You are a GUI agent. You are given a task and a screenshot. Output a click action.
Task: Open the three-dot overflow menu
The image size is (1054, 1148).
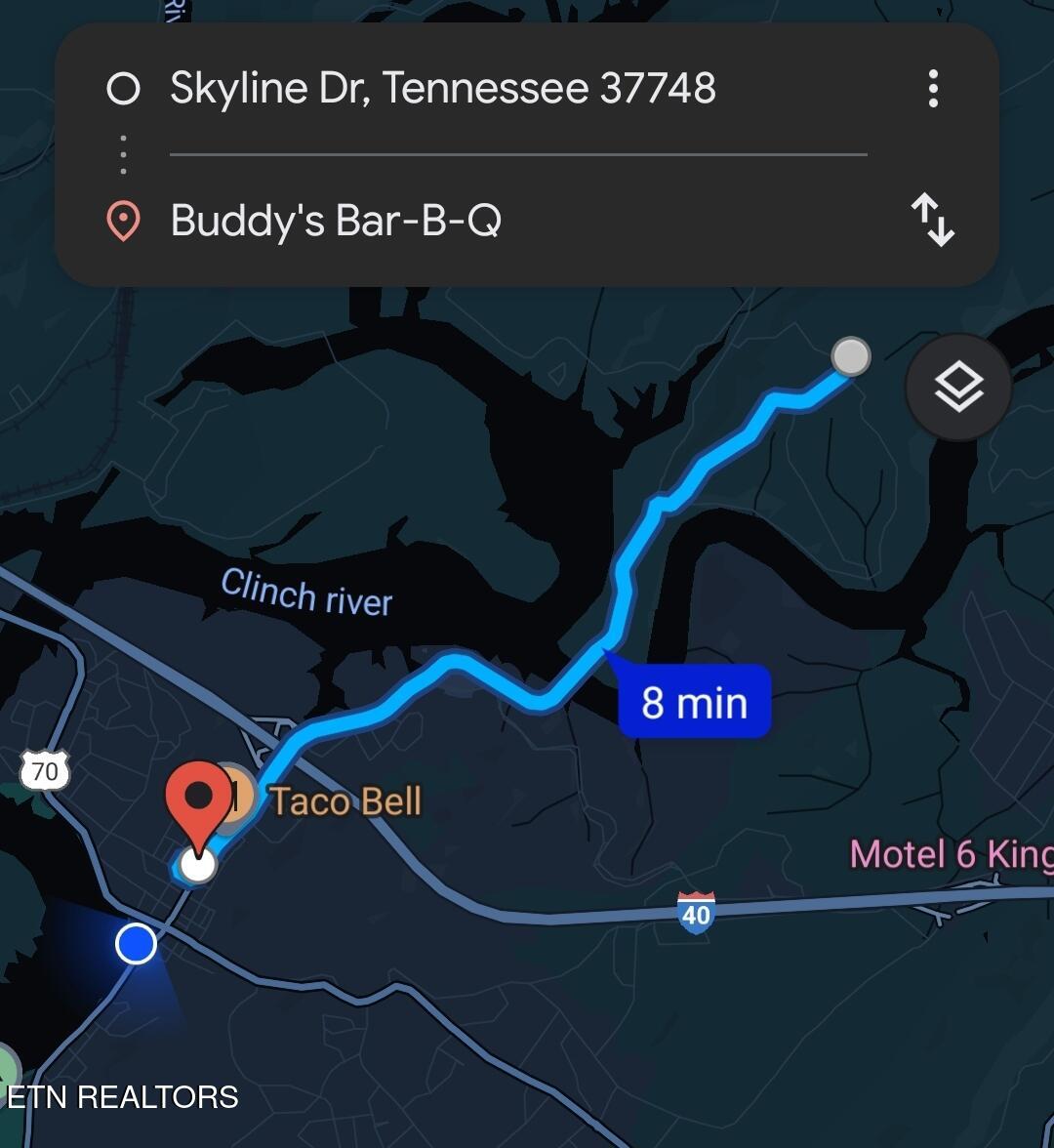click(x=933, y=89)
